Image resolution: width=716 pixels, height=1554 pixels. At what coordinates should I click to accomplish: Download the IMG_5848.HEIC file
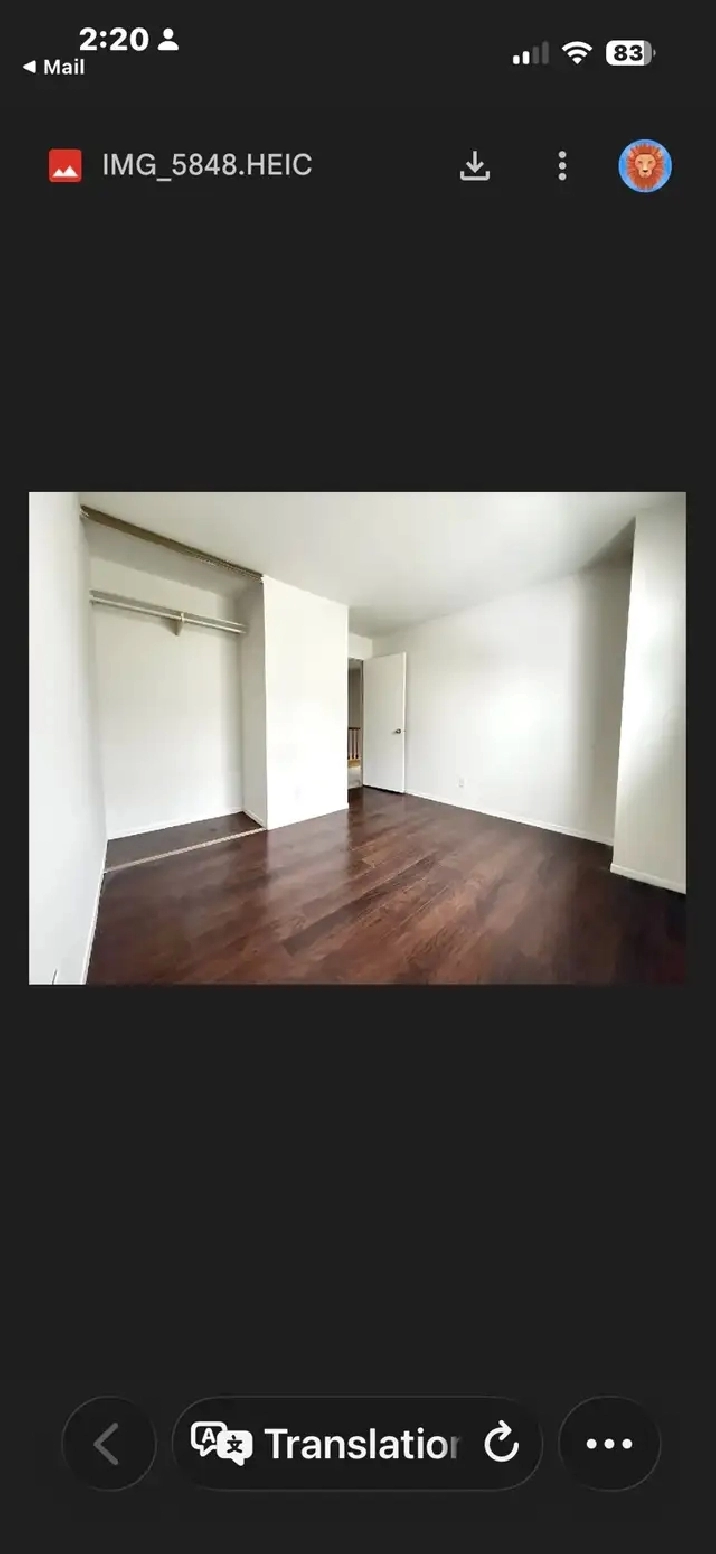click(475, 166)
